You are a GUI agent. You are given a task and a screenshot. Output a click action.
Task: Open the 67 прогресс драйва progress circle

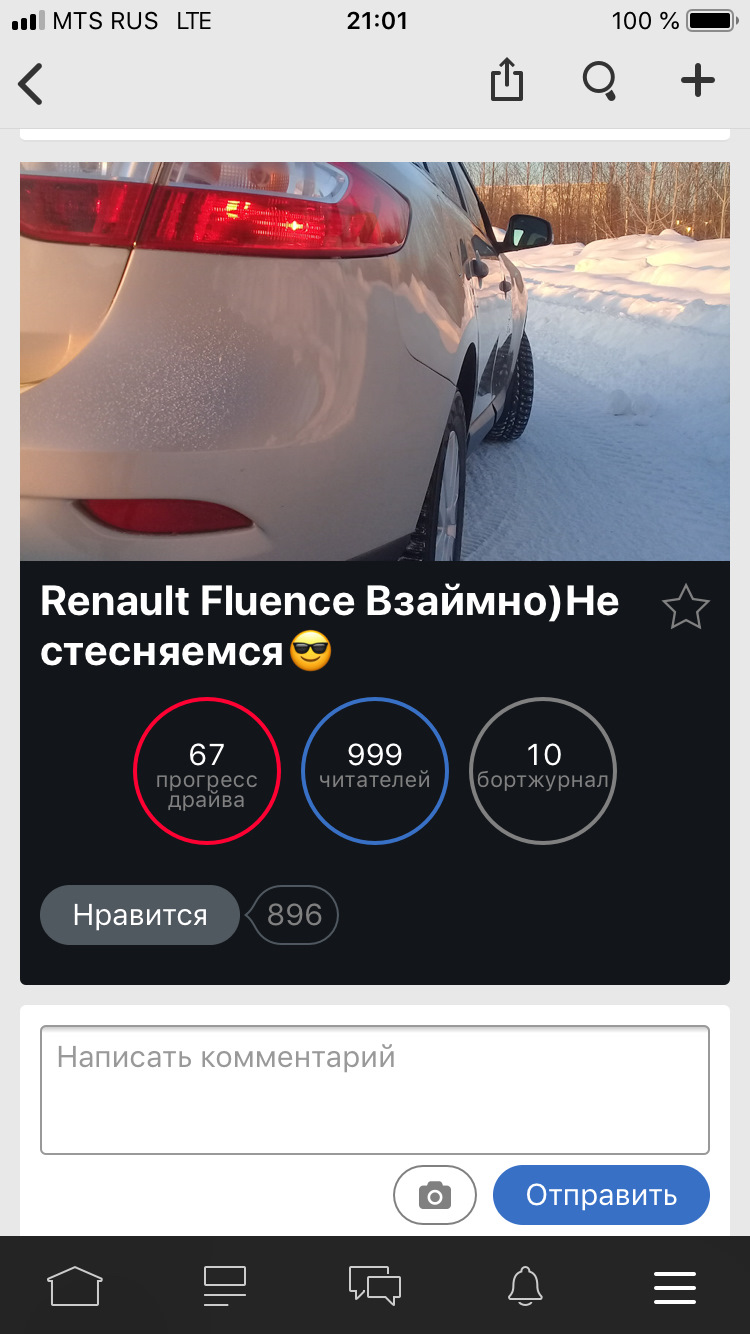(207, 771)
